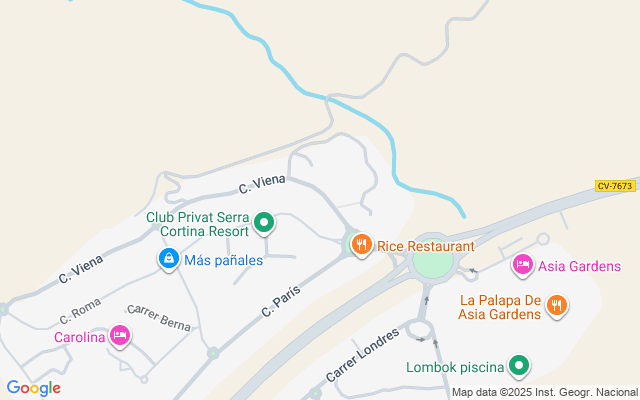The width and height of the screenshot is (640, 400).
Task: Tap the Carolina lodging pin
Action: tap(120, 336)
